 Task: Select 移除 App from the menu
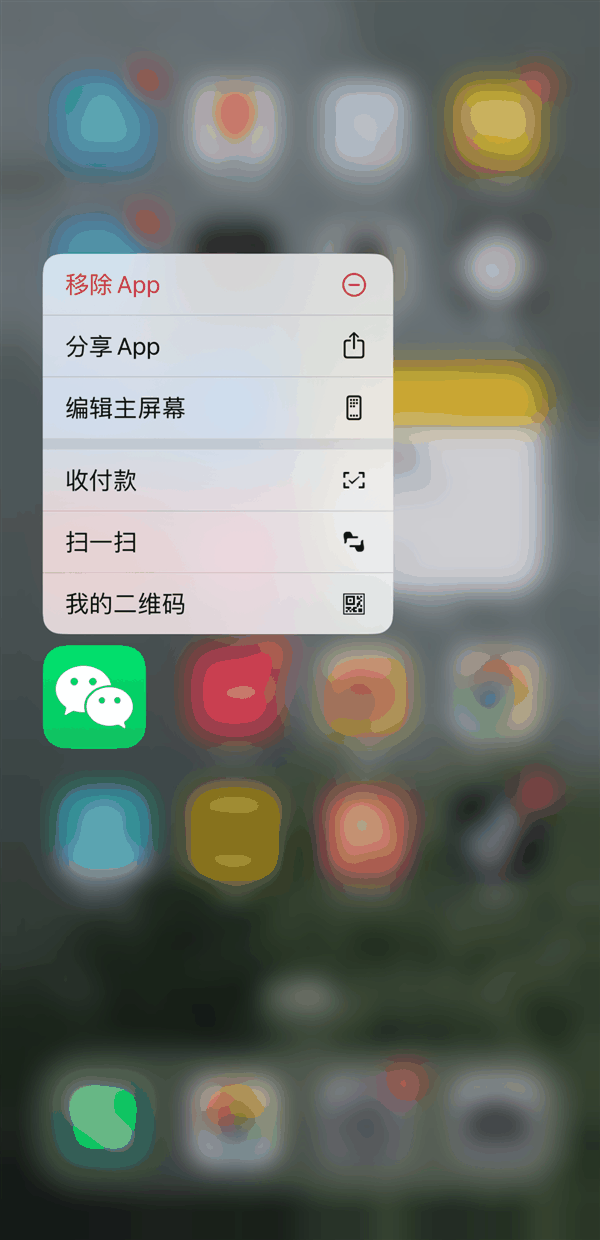[217, 285]
